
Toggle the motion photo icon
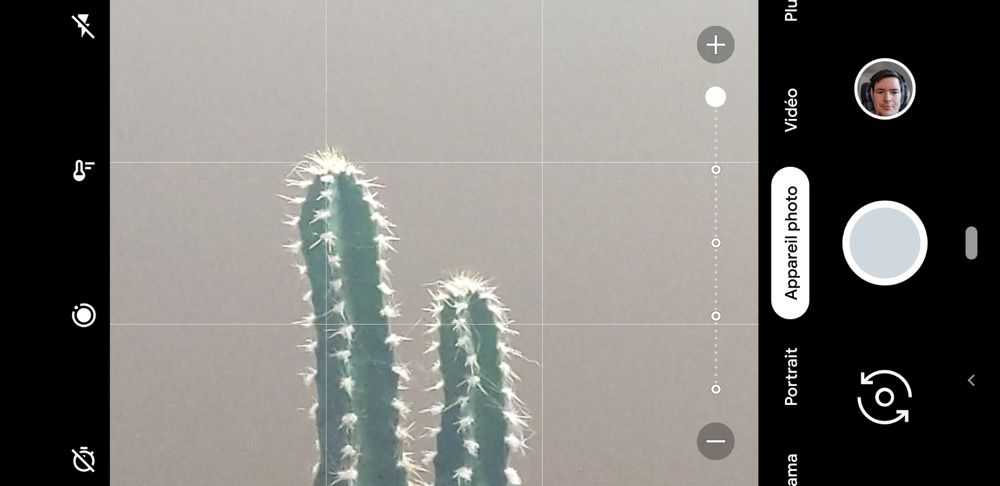pos(84,316)
